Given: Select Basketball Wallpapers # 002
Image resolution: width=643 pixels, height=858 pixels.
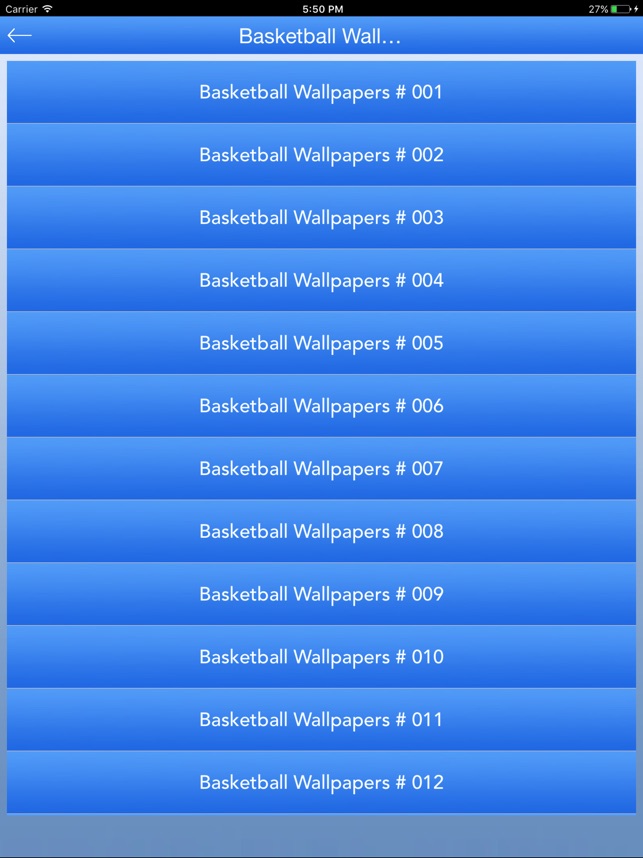Looking at the screenshot, I should [x=321, y=155].
